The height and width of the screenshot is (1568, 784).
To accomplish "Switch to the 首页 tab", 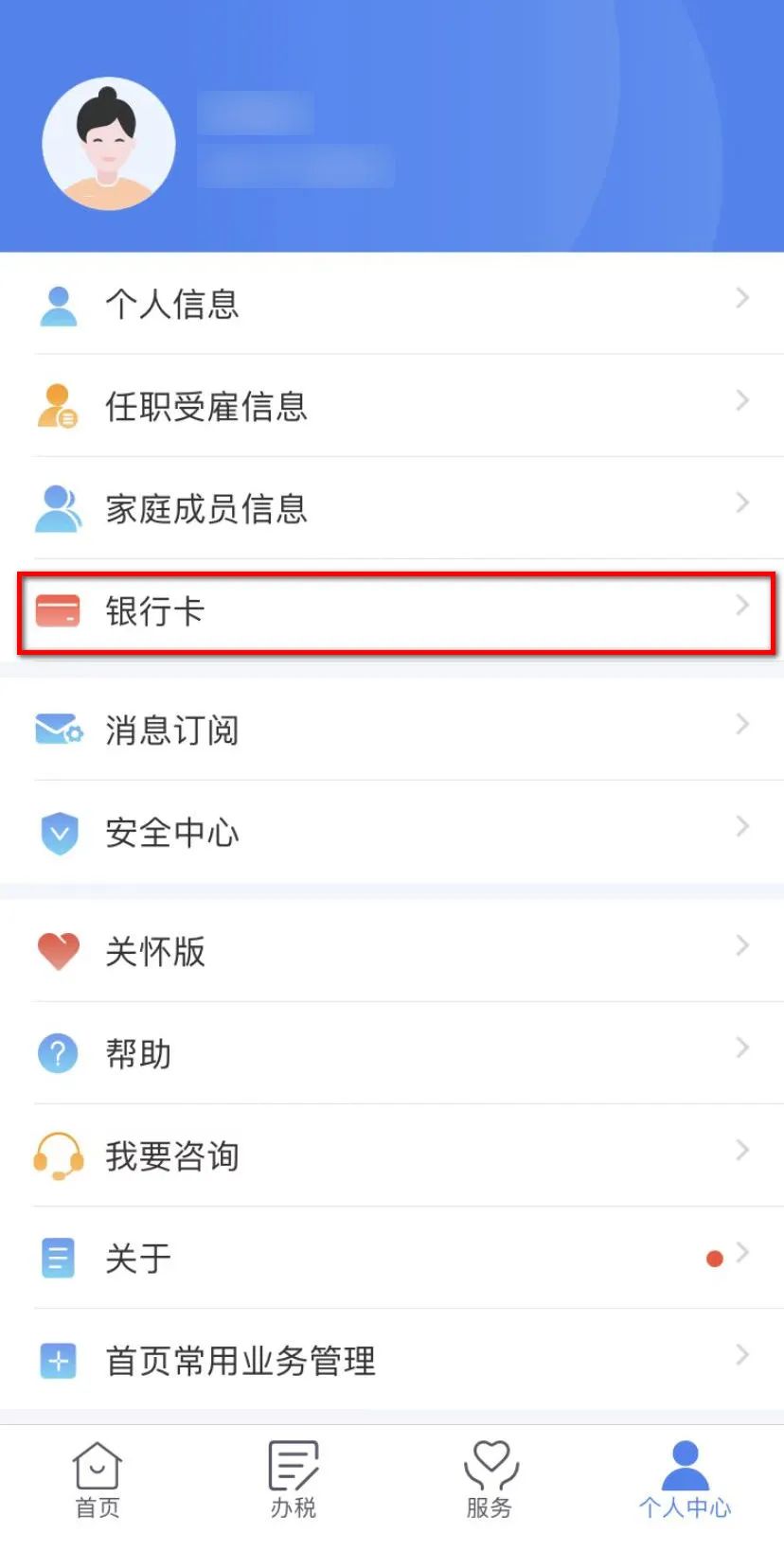I will [x=98, y=1480].
